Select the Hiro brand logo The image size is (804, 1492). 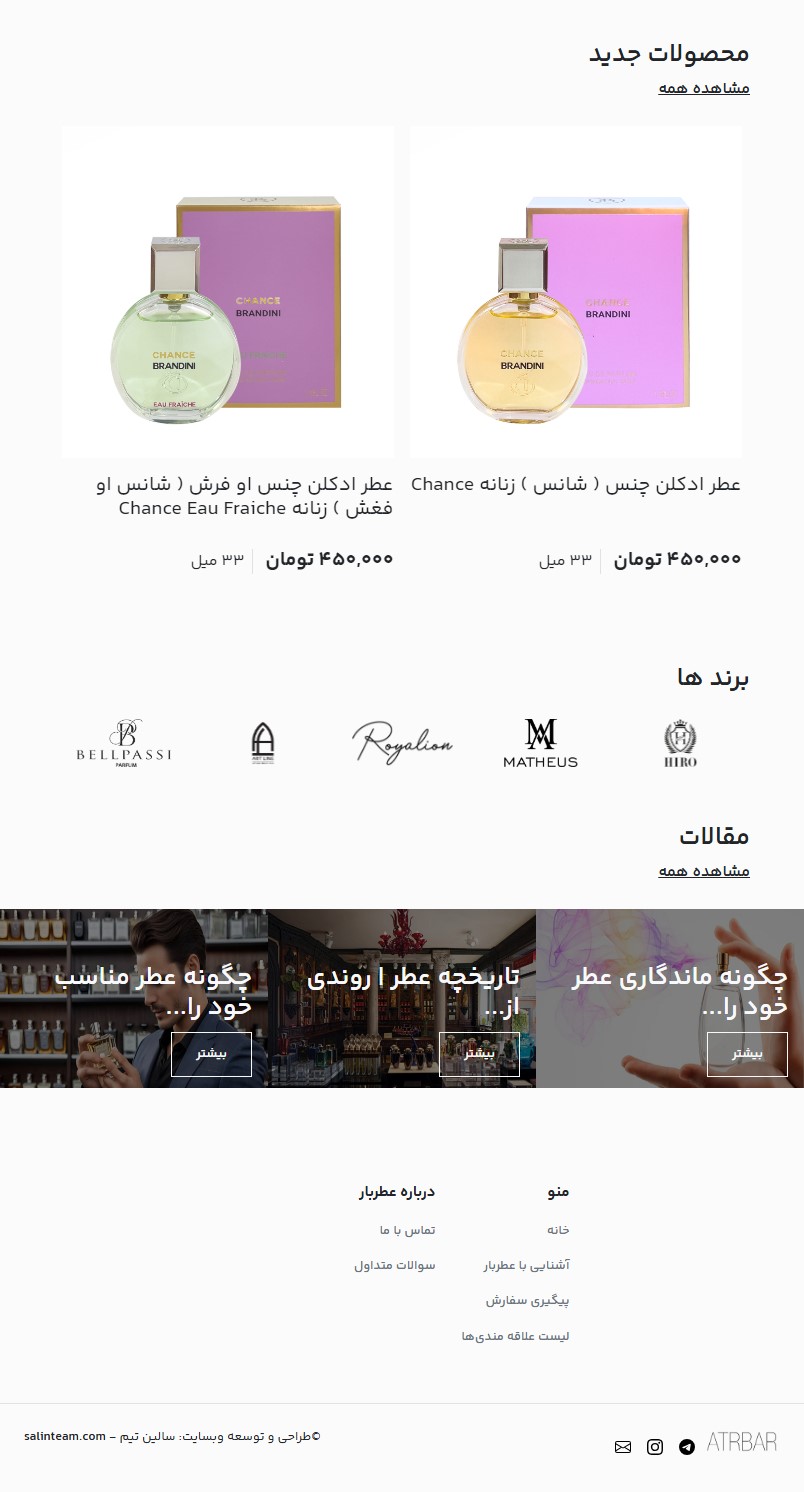(681, 743)
